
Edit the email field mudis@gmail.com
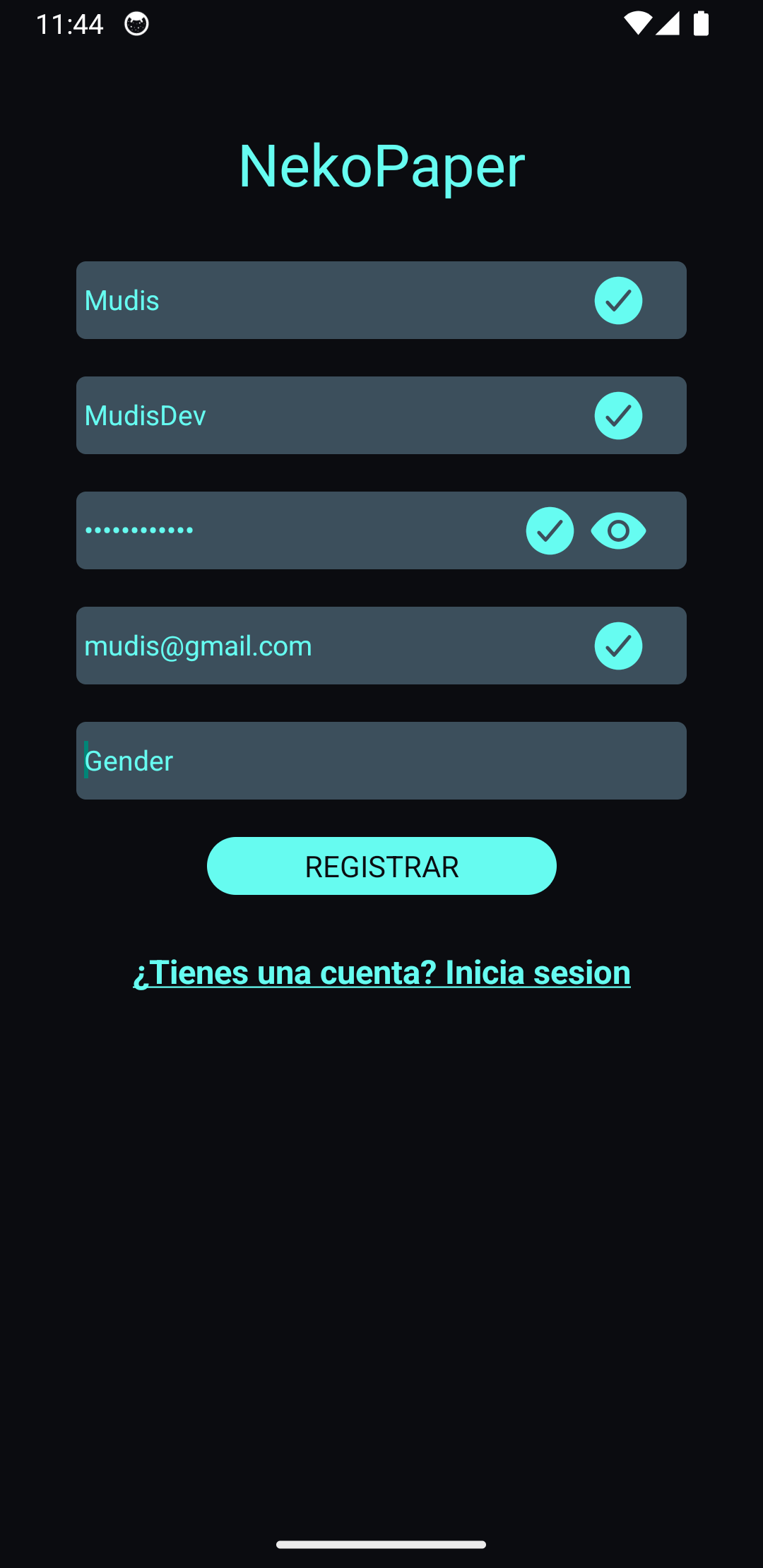point(325,646)
